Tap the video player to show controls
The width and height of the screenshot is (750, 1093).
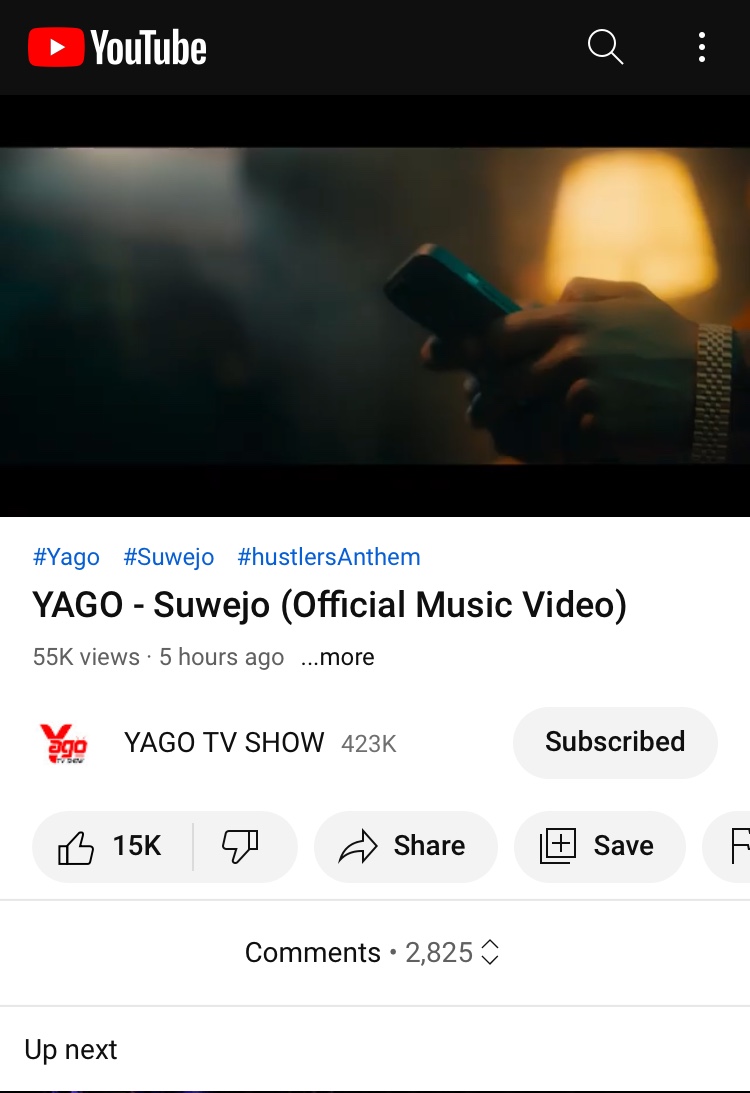375,305
